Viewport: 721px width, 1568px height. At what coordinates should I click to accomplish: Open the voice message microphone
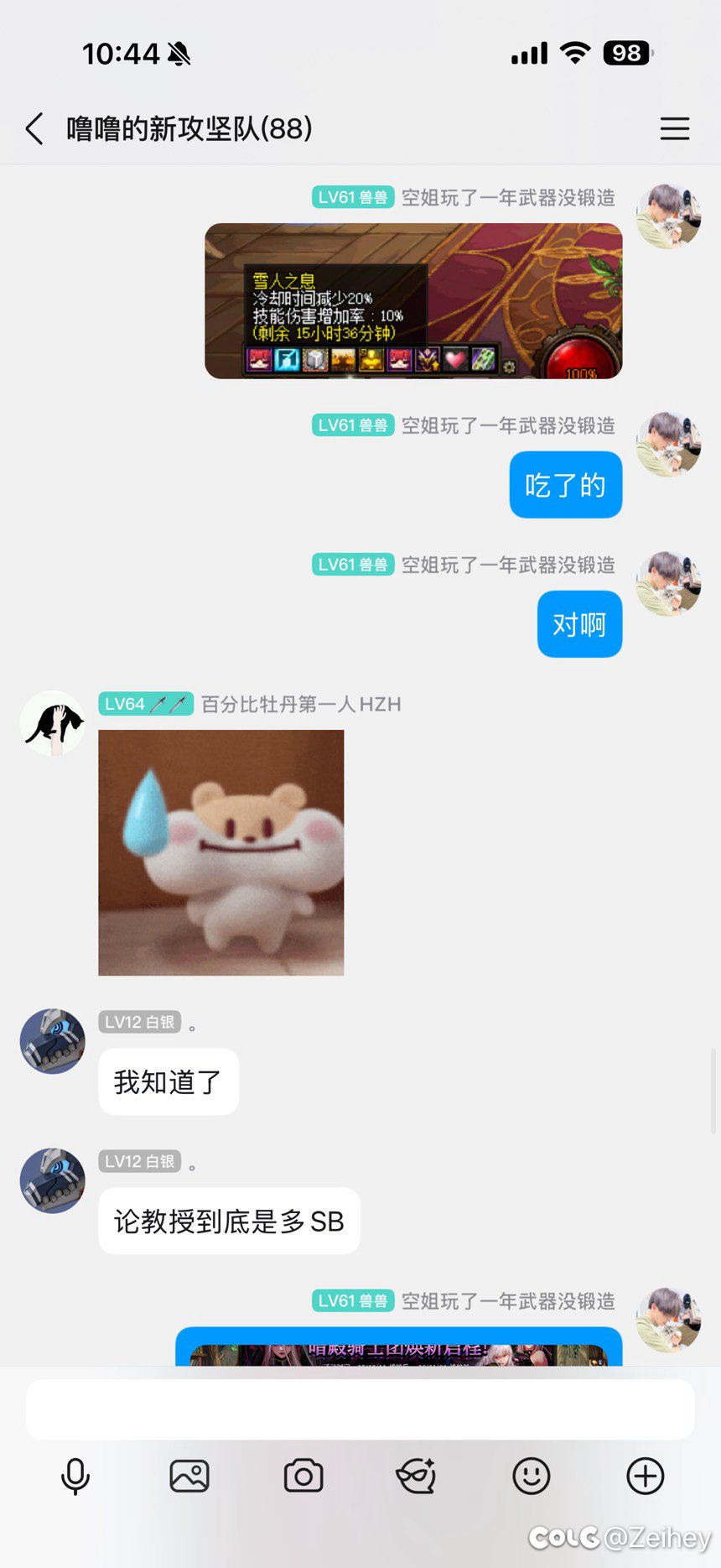coord(75,1476)
